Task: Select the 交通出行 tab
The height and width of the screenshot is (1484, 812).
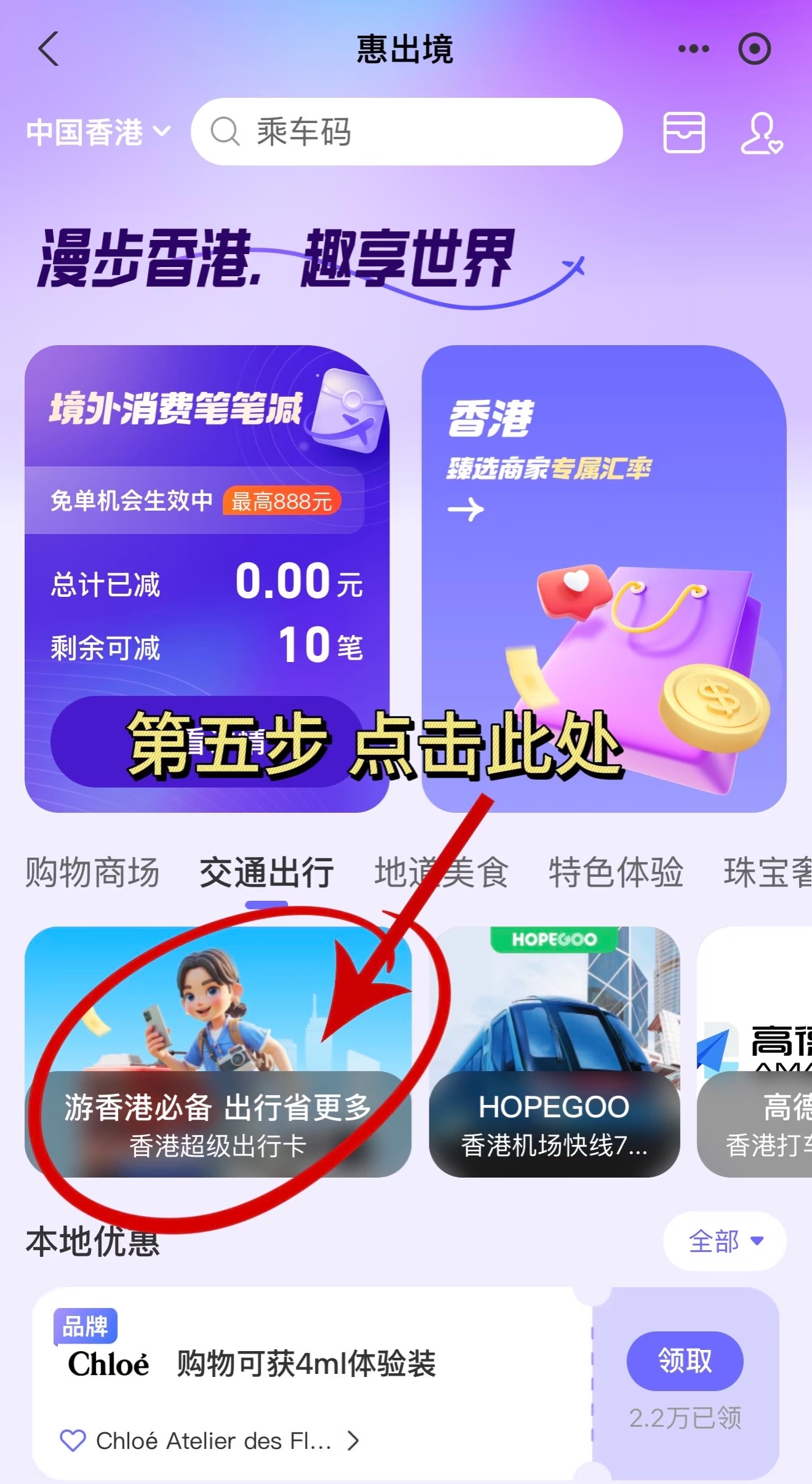Action: (x=266, y=872)
